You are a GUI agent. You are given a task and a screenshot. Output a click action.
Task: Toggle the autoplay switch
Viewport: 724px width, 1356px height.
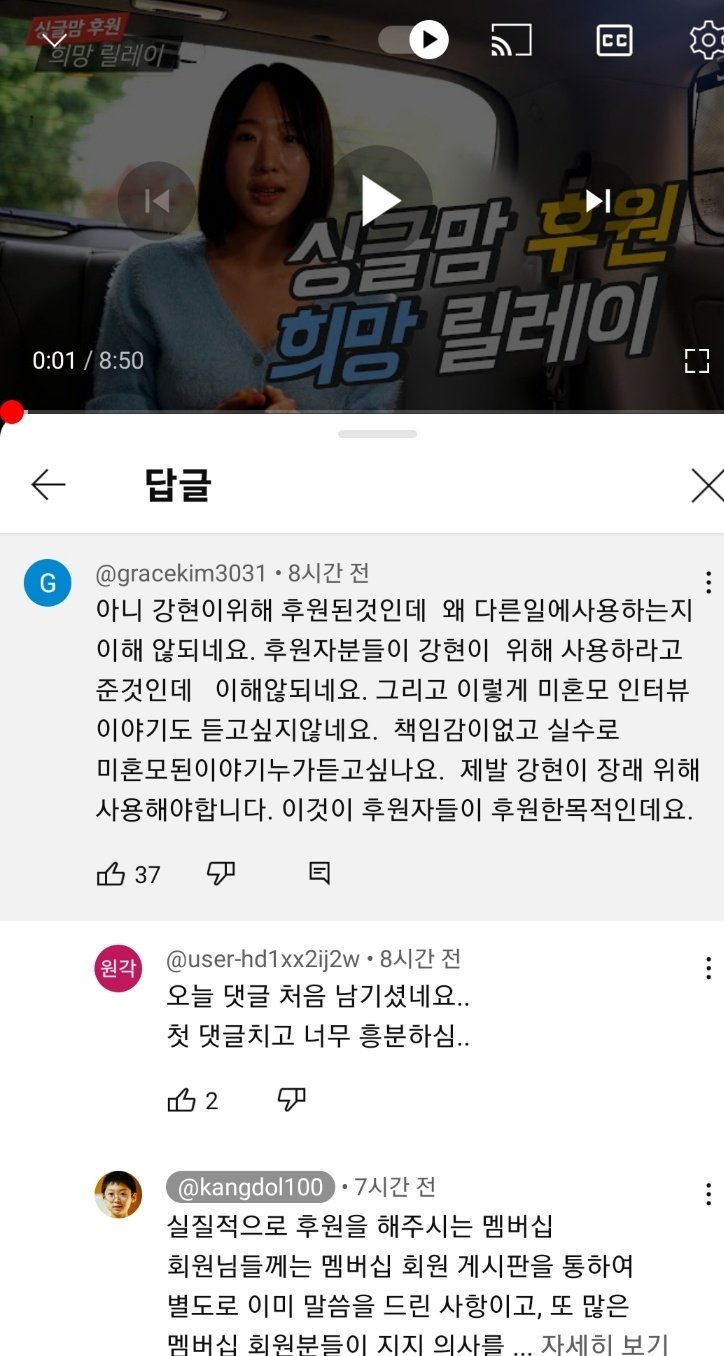pyautogui.click(x=414, y=40)
